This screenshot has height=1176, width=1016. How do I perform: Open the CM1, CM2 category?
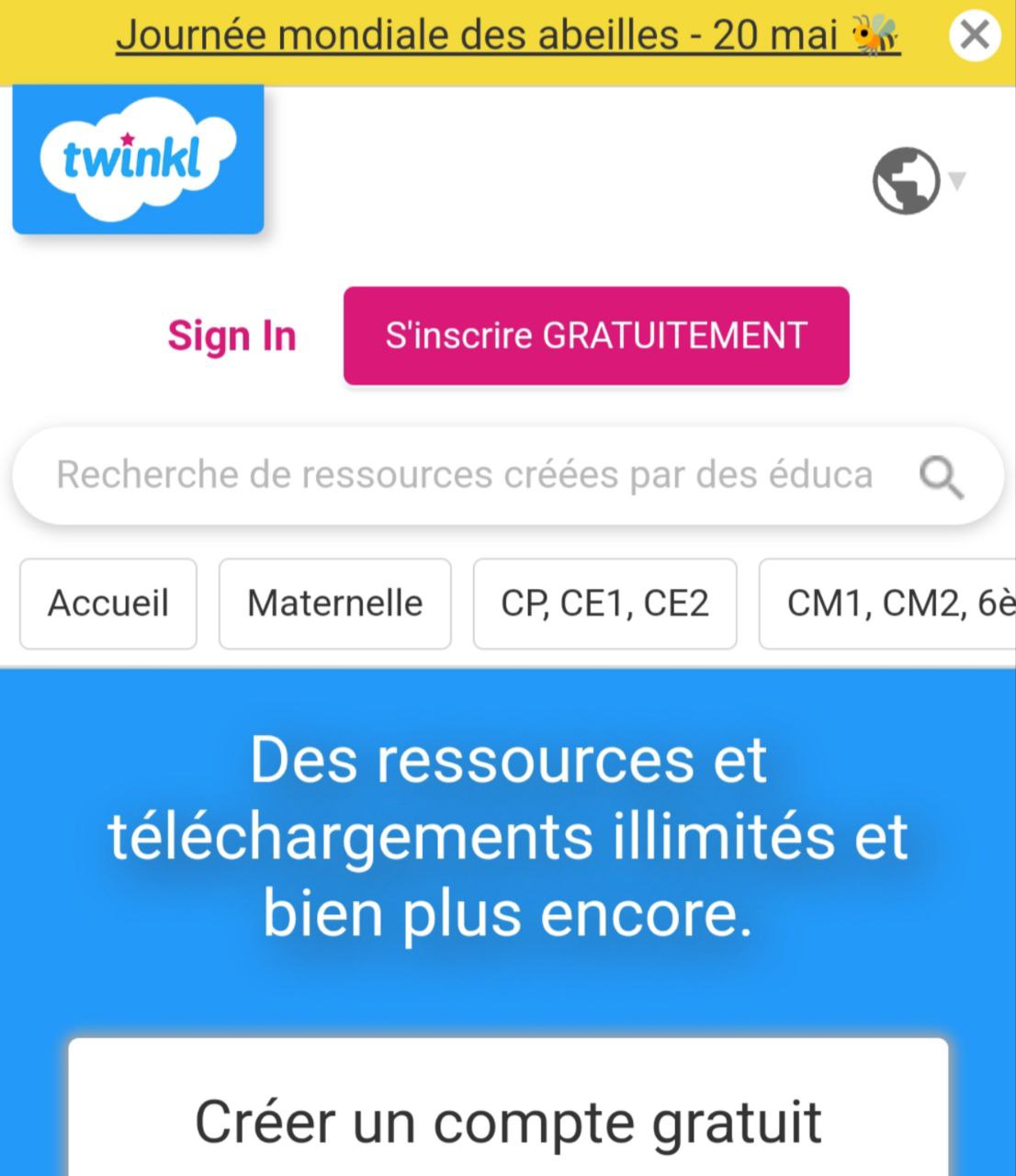tap(891, 604)
